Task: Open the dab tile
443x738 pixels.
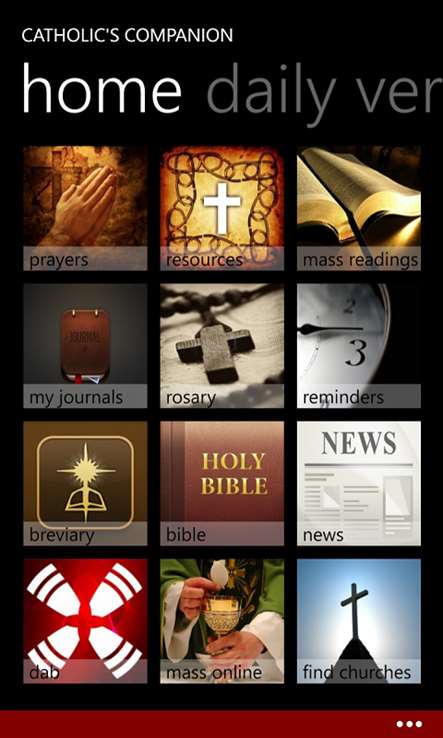Action: [85, 621]
